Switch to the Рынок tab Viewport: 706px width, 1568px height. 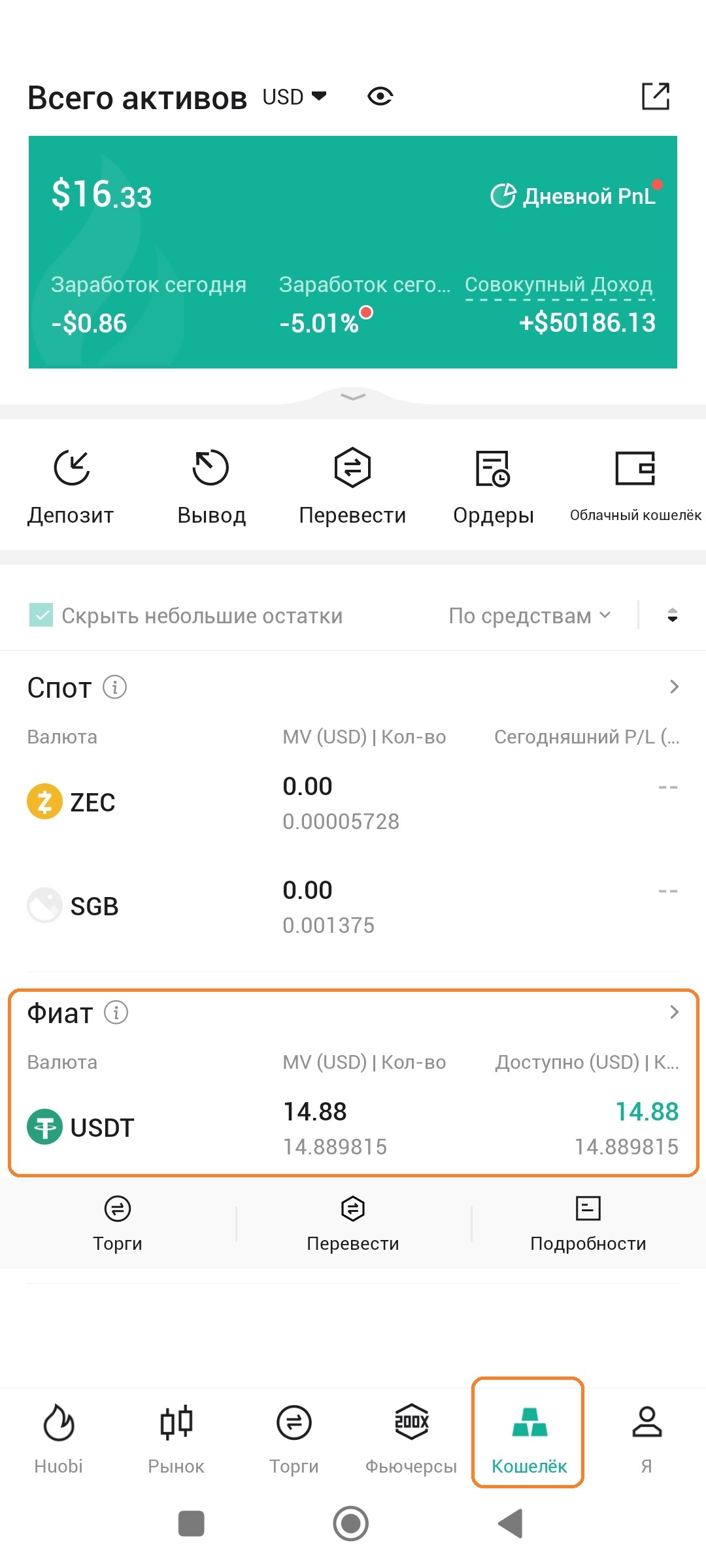(176, 1439)
